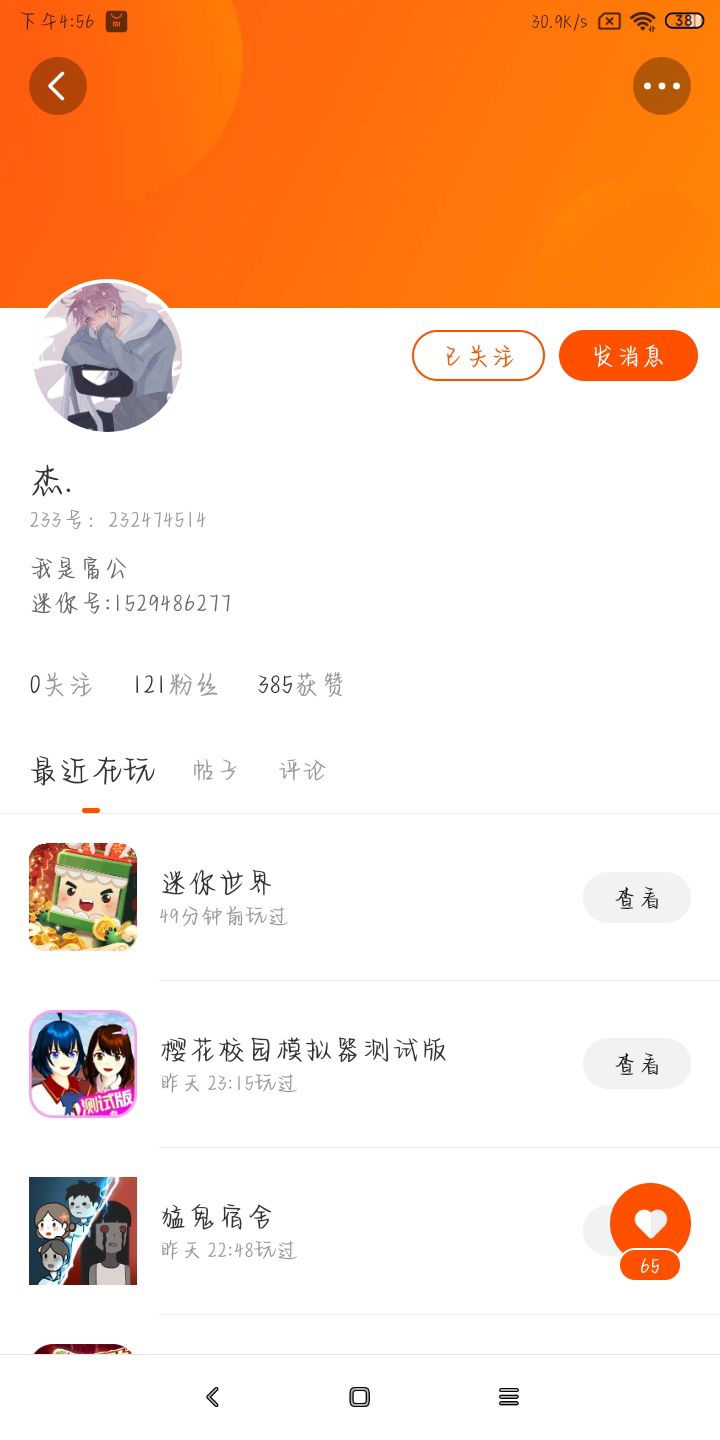Image resolution: width=720 pixels, height=1440 pixels.
Task: Switch to the 帖子 tab
Action: click(215, 771)
